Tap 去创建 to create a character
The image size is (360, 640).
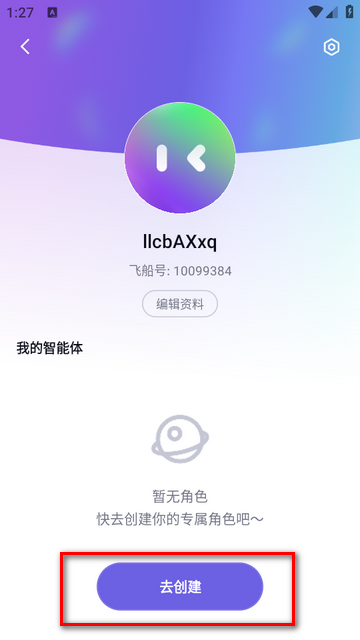pos(180,587)
